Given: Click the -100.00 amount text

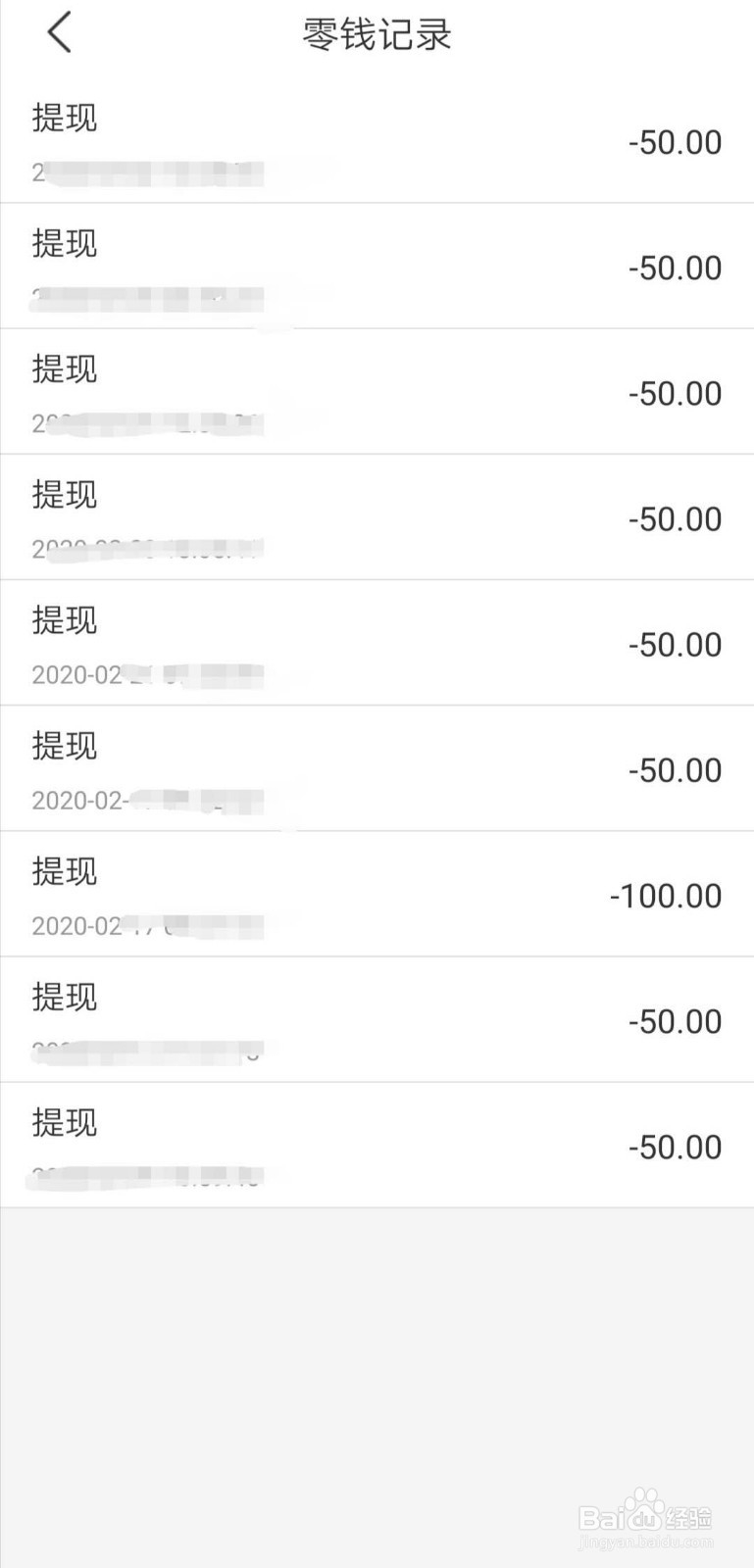Looking at the screenshot, I should [664, 895].
